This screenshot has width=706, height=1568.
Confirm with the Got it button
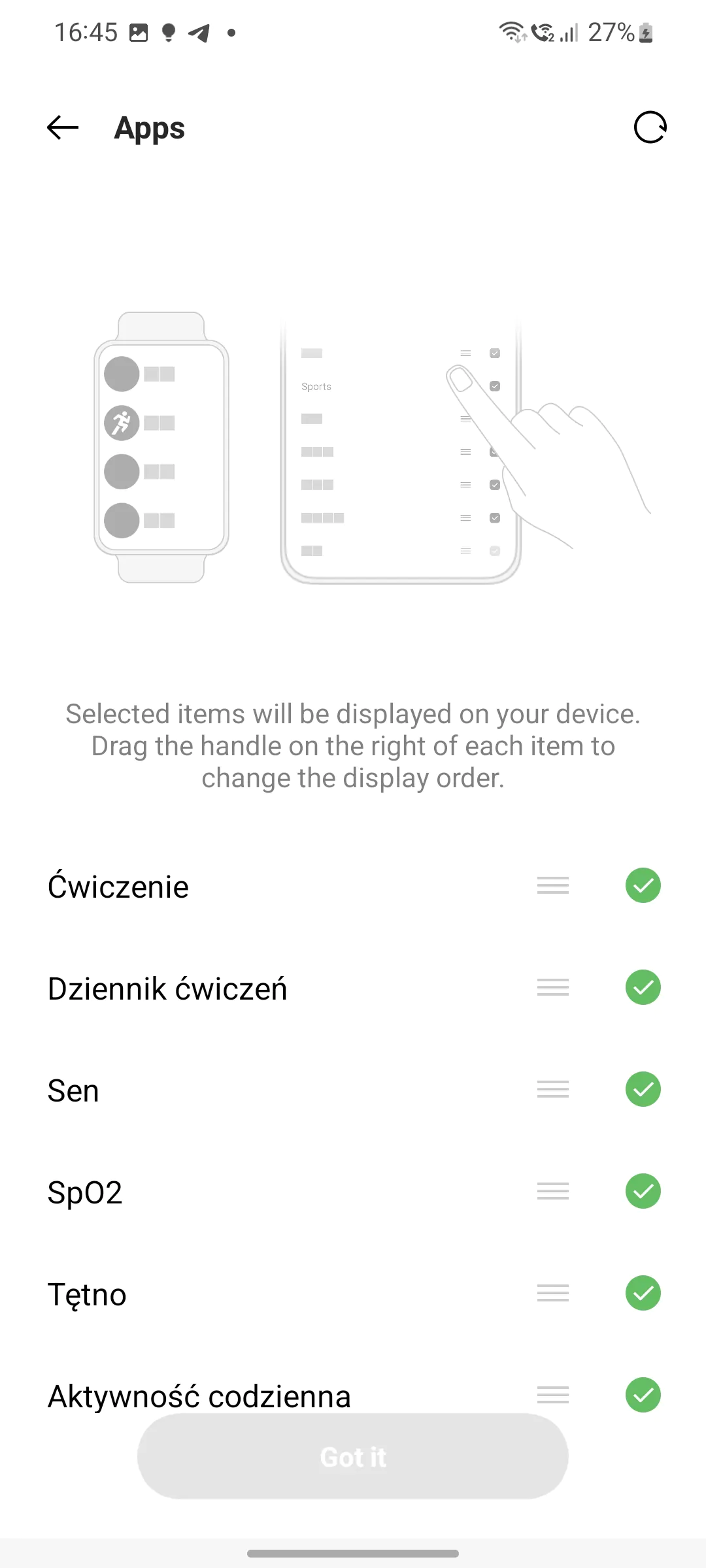click(353, 1457)
